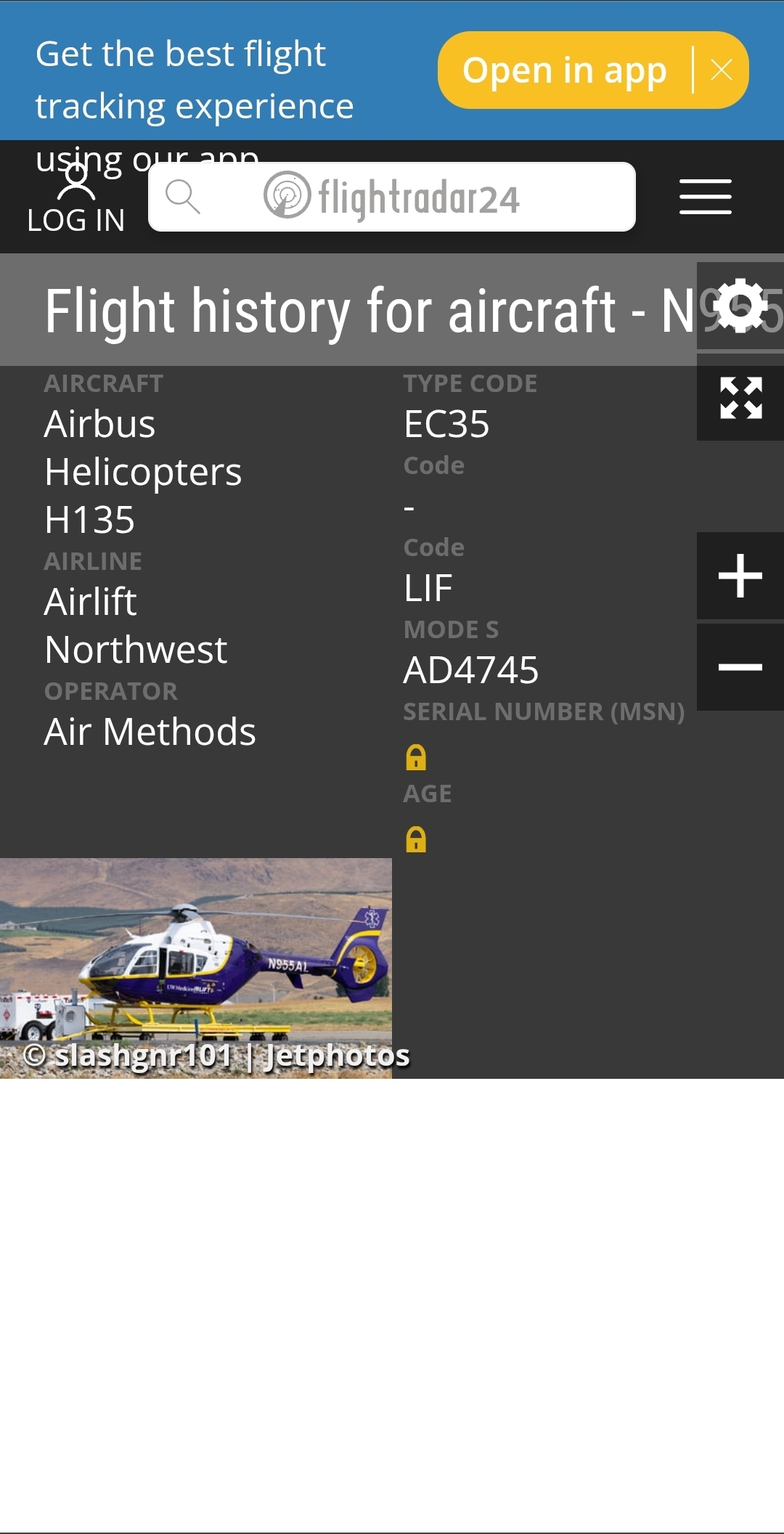
Task: Open the helicopter photo from Jetphotos
Action: coord(196,968)
